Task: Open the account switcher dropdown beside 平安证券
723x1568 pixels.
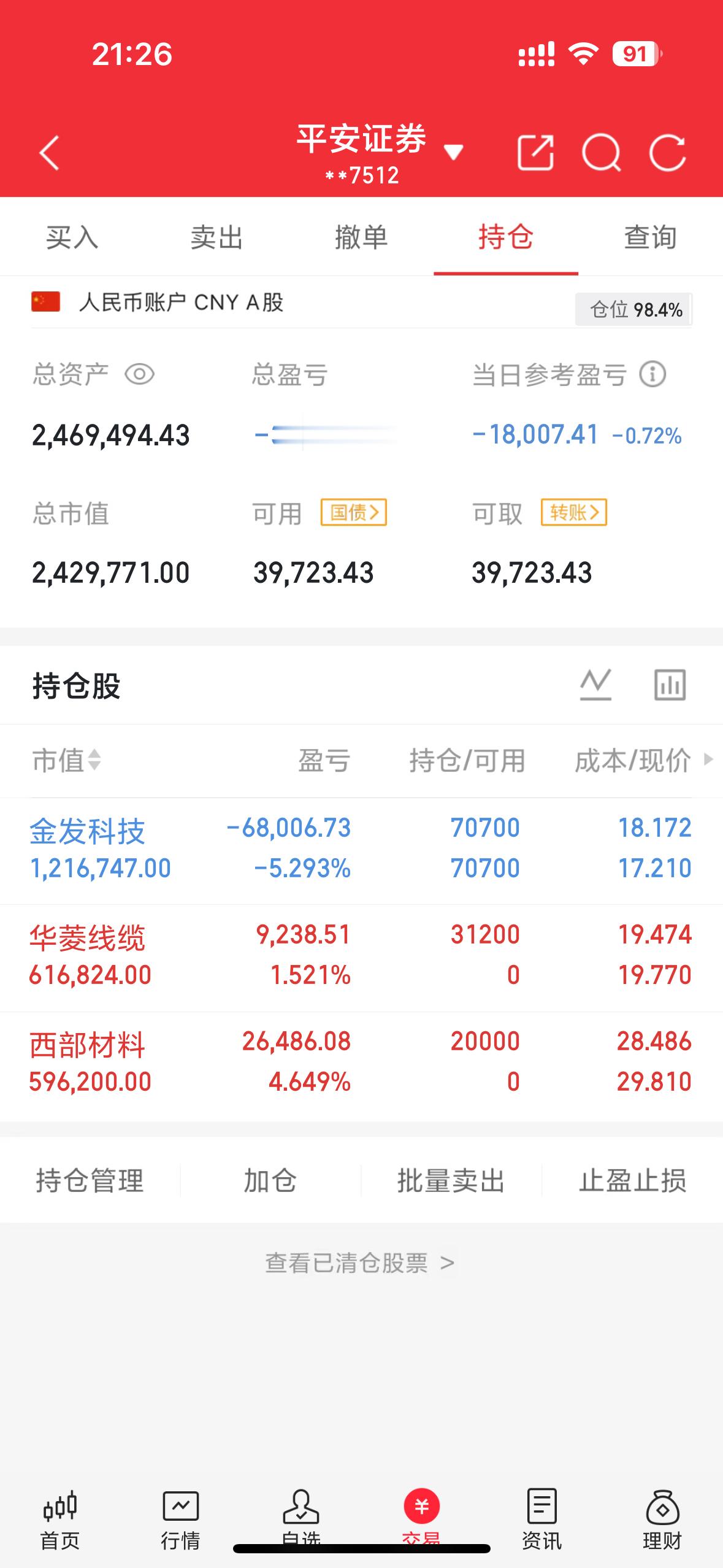Action: 454,153
